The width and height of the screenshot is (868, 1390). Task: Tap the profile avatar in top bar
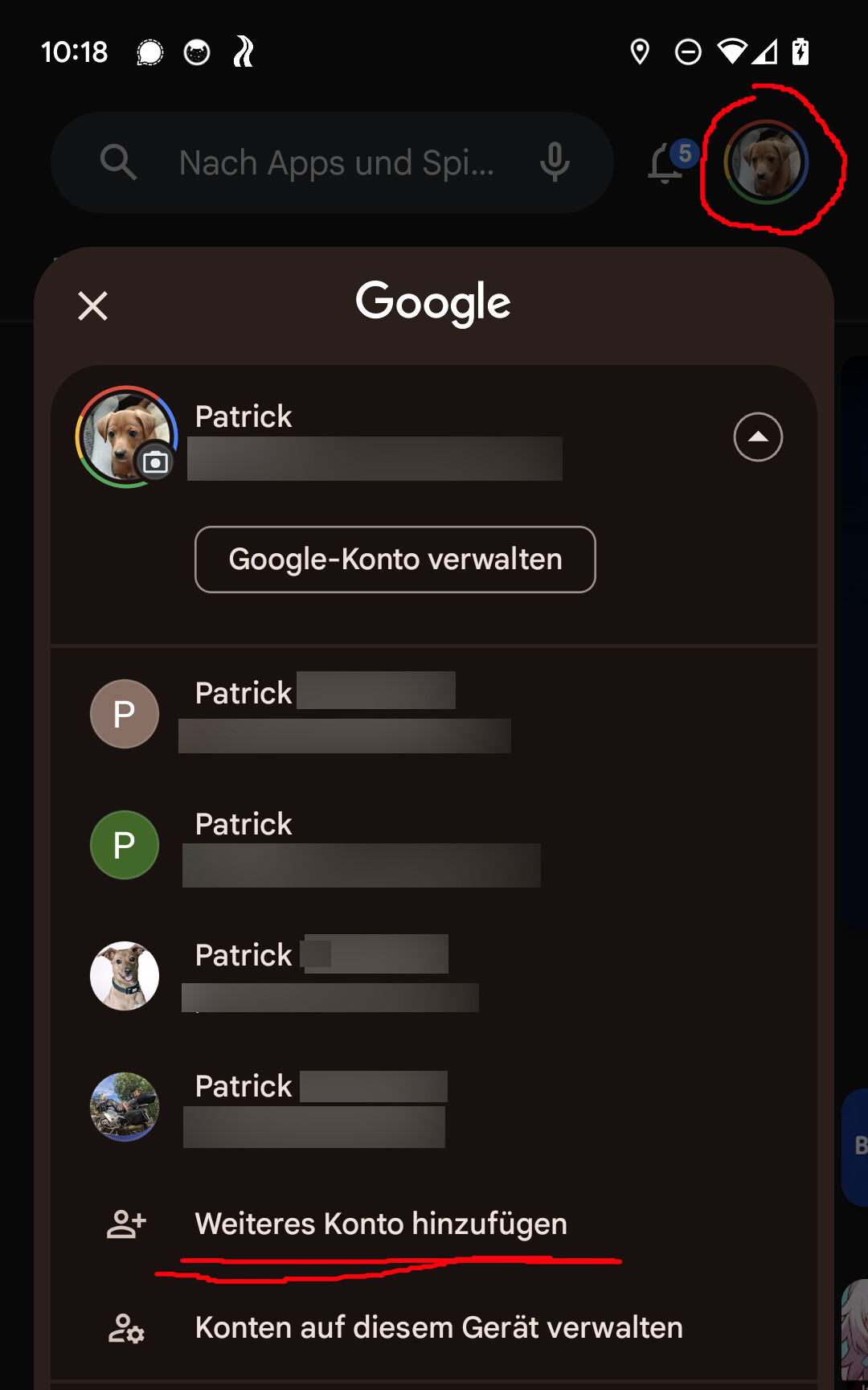pos(766,162)
